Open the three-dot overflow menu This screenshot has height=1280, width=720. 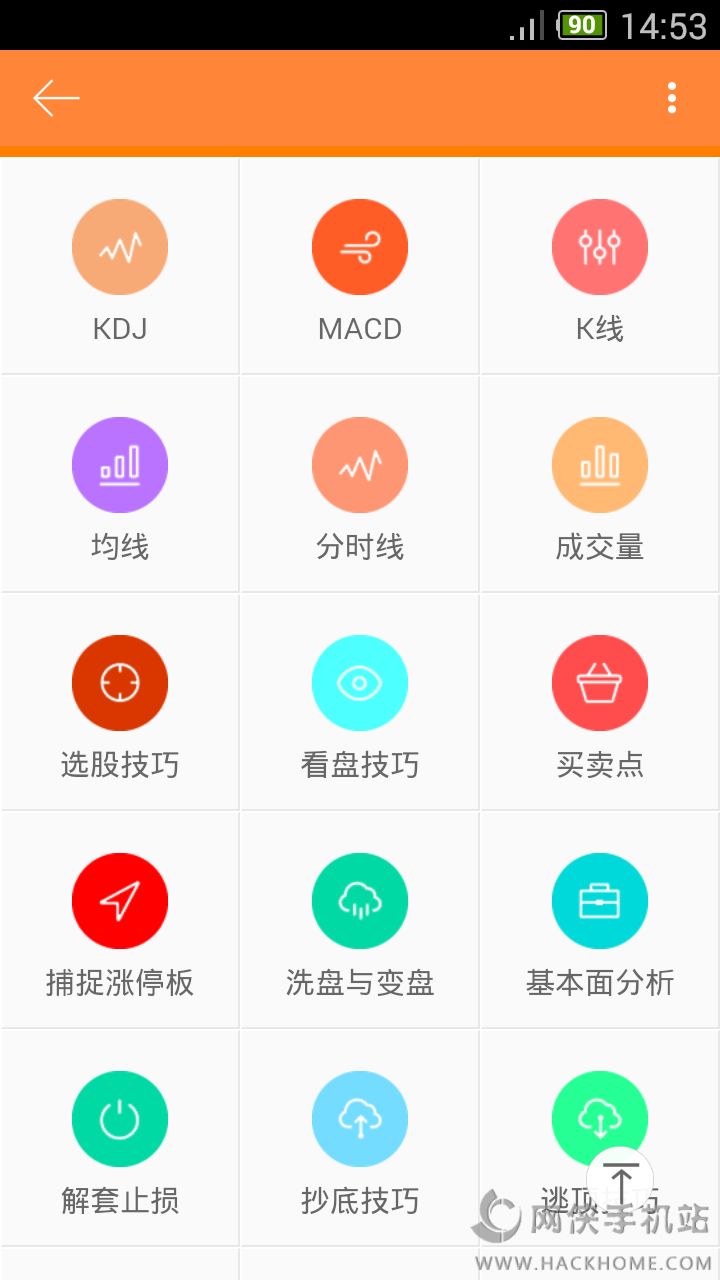672,98
